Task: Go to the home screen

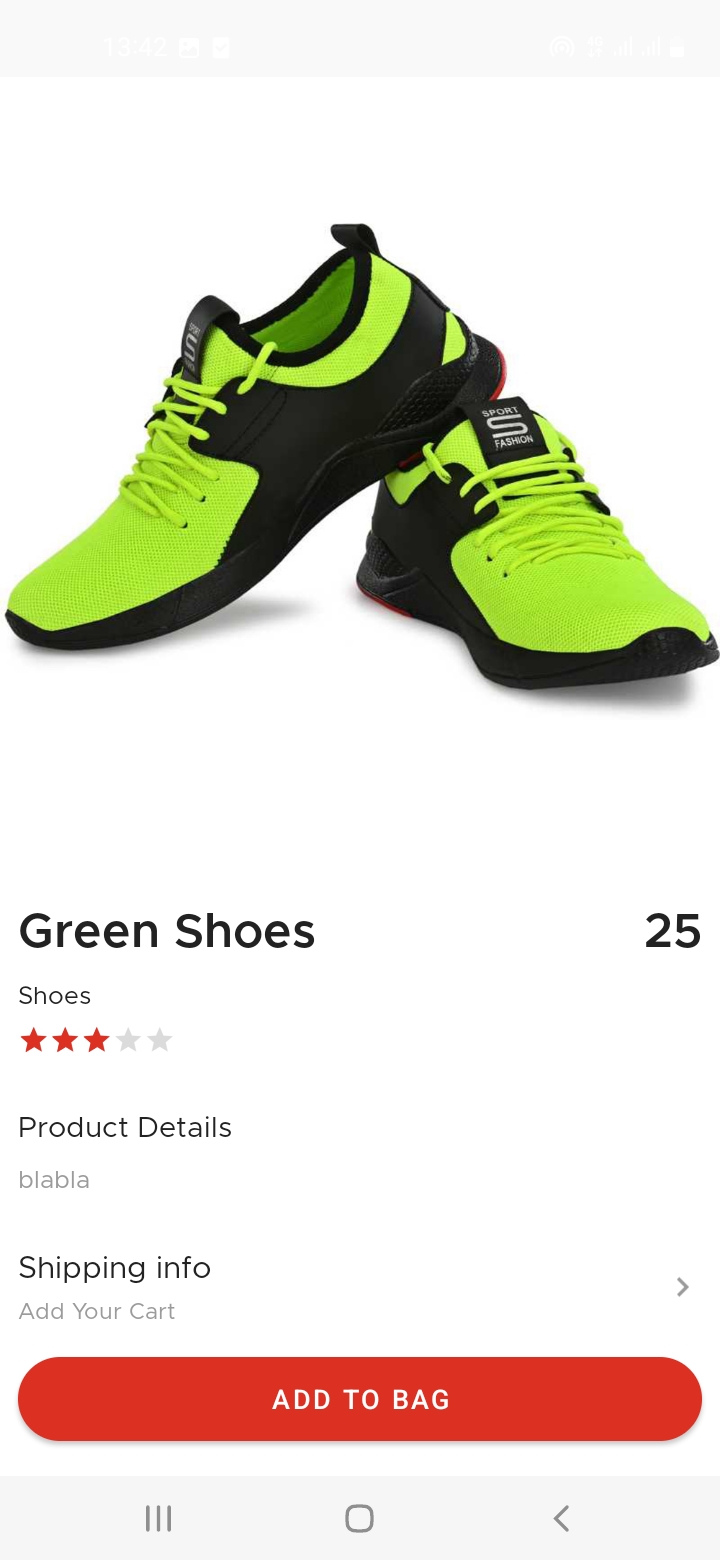Action: pos(360,1518)
